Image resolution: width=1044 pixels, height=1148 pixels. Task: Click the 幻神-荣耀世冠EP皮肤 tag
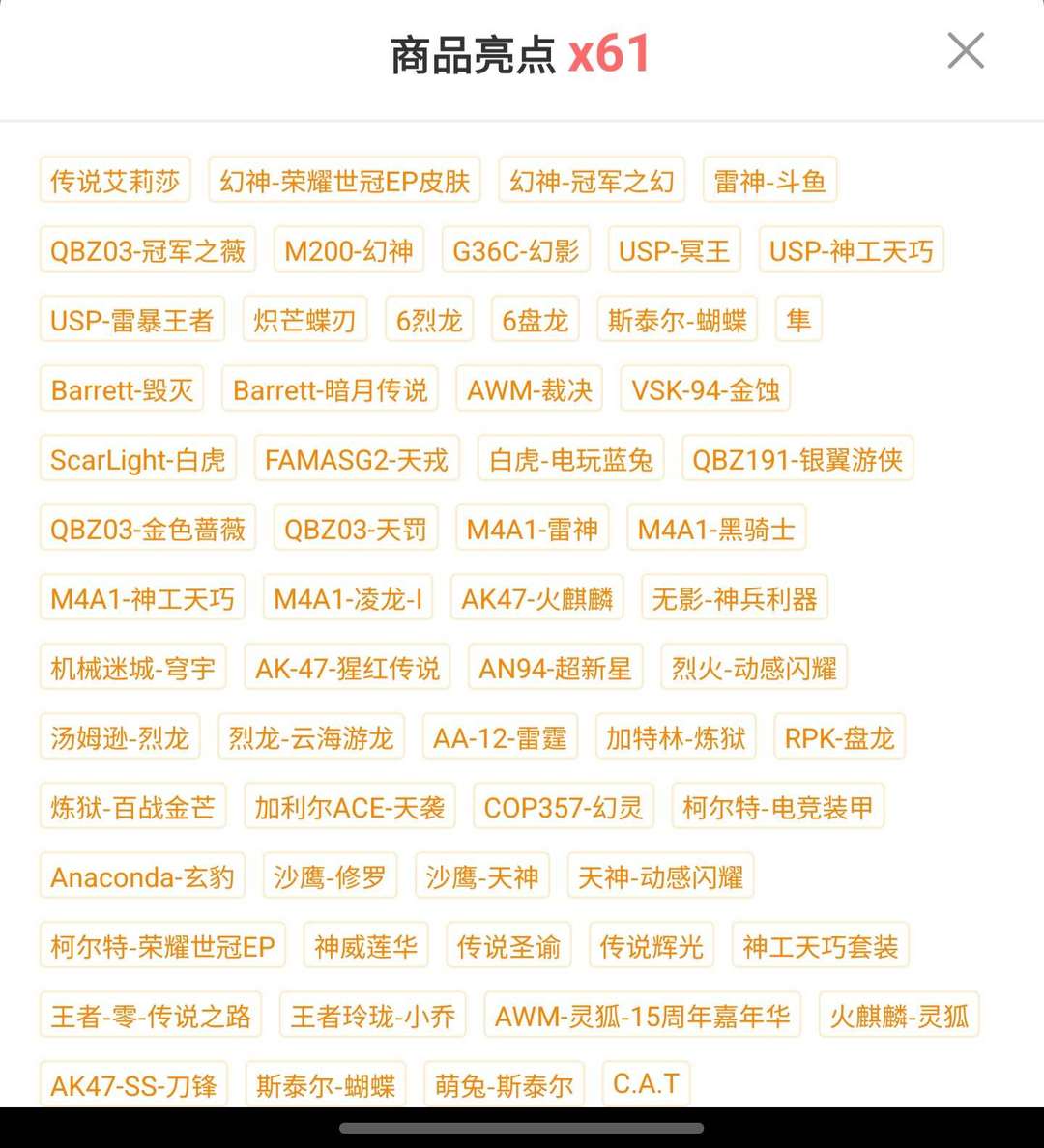345,180
